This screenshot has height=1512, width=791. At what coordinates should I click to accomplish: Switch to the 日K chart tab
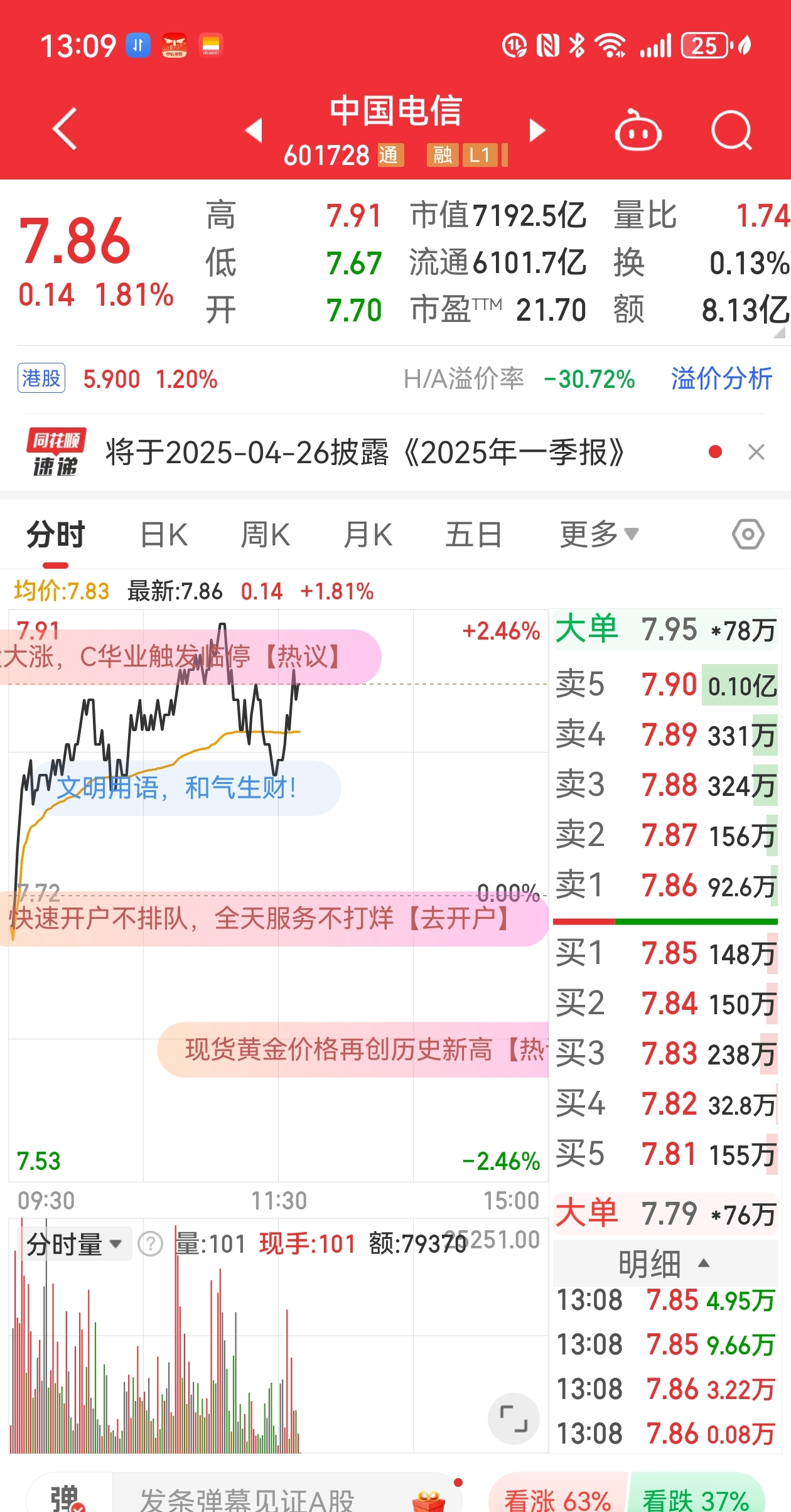164,535
